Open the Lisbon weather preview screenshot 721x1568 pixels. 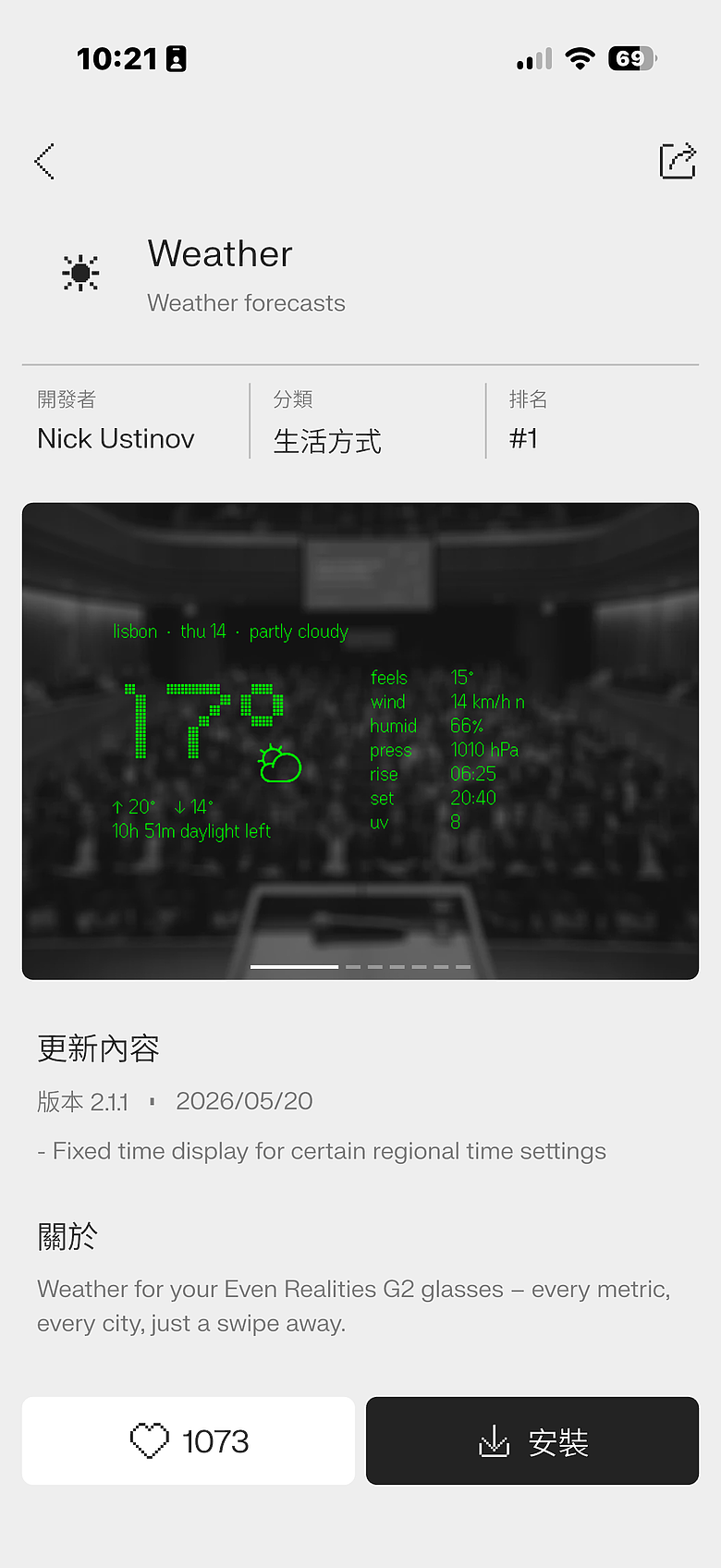360,741
